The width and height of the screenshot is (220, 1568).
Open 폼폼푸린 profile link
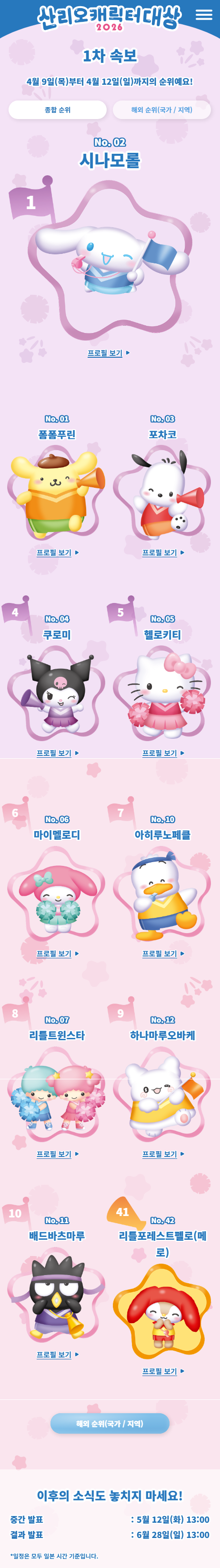tap(58, 553)
